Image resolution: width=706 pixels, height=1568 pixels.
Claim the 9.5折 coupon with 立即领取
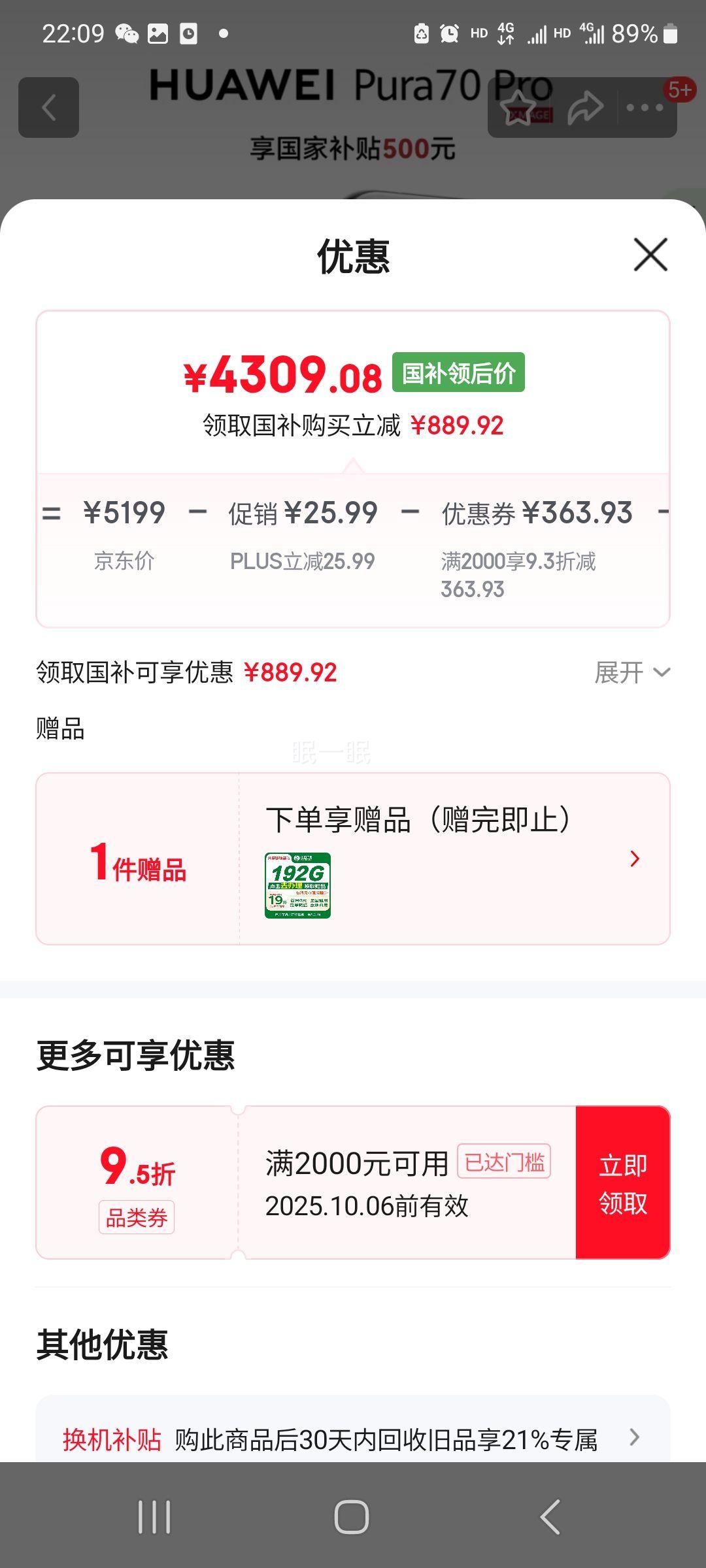pyautogui.click(x=622, y=1183)
